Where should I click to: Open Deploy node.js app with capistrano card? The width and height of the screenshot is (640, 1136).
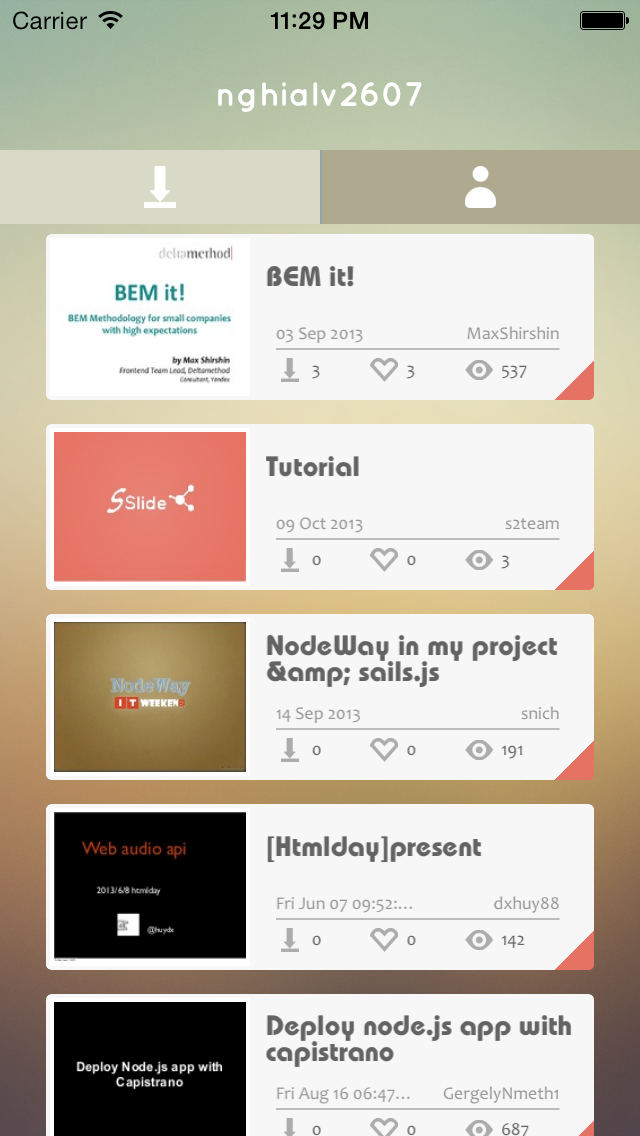pyautogui.click(x=320, y=1065)
